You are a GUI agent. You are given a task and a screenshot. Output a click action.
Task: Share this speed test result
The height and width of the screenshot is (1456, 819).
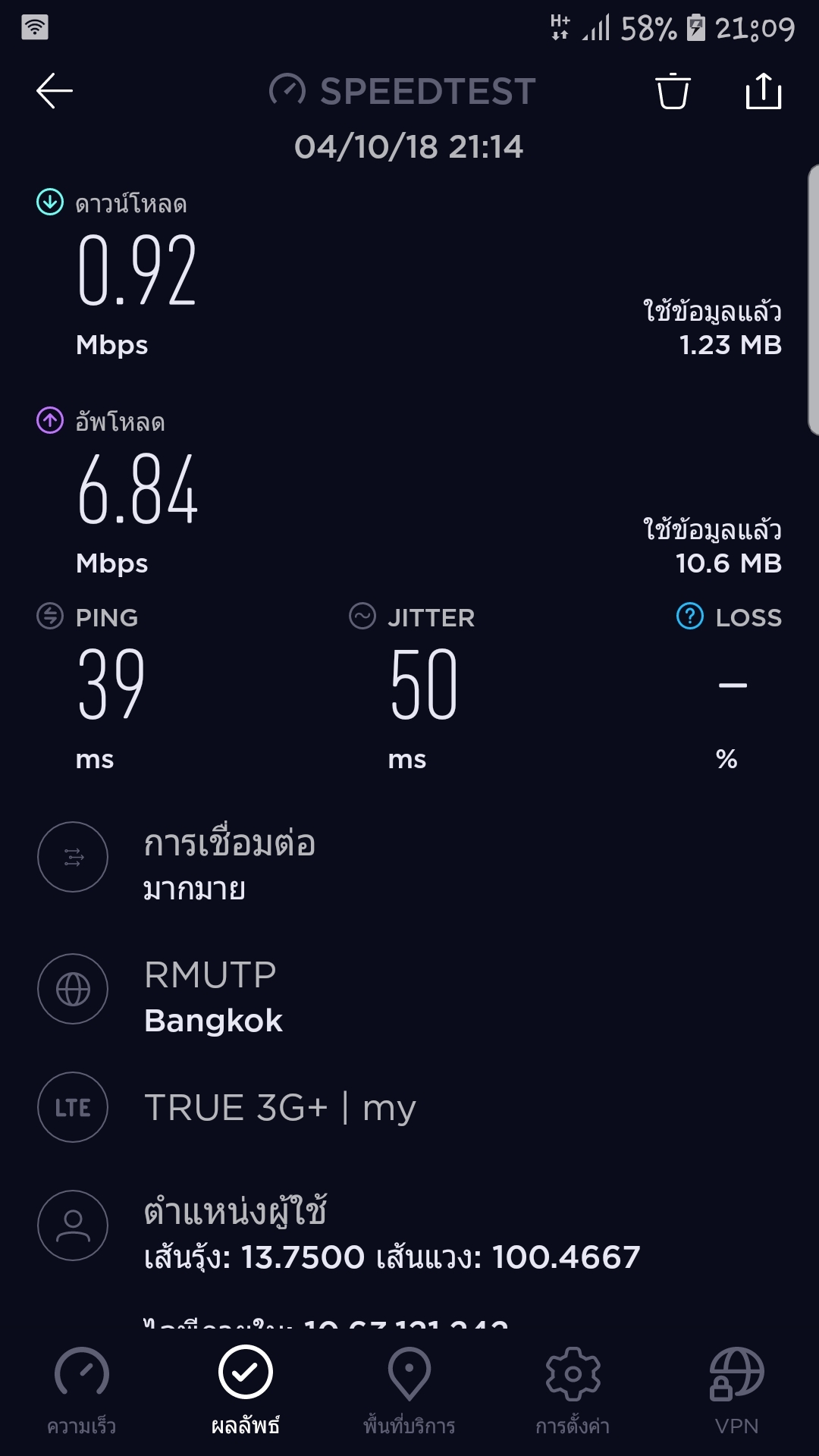click(764, 91)
